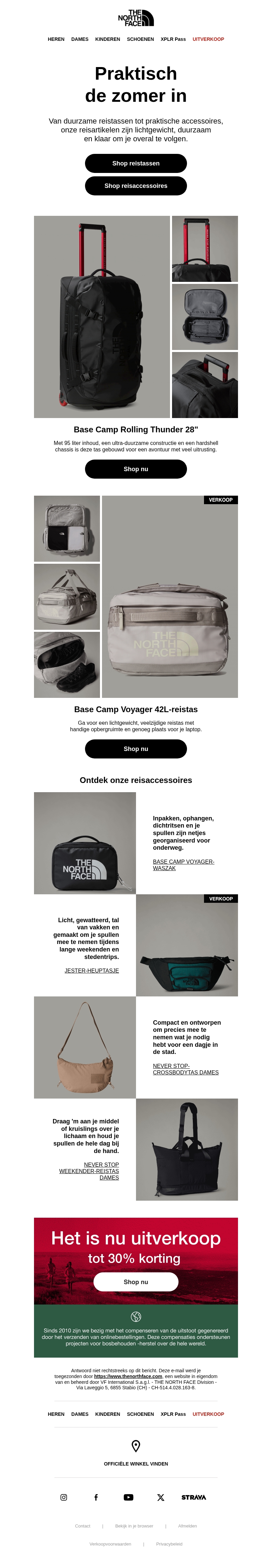Shop the Base Camp Rolling Thunder 28"
Image resolution: width=272 pixels, height=1568 pixels.
(136, 469)
